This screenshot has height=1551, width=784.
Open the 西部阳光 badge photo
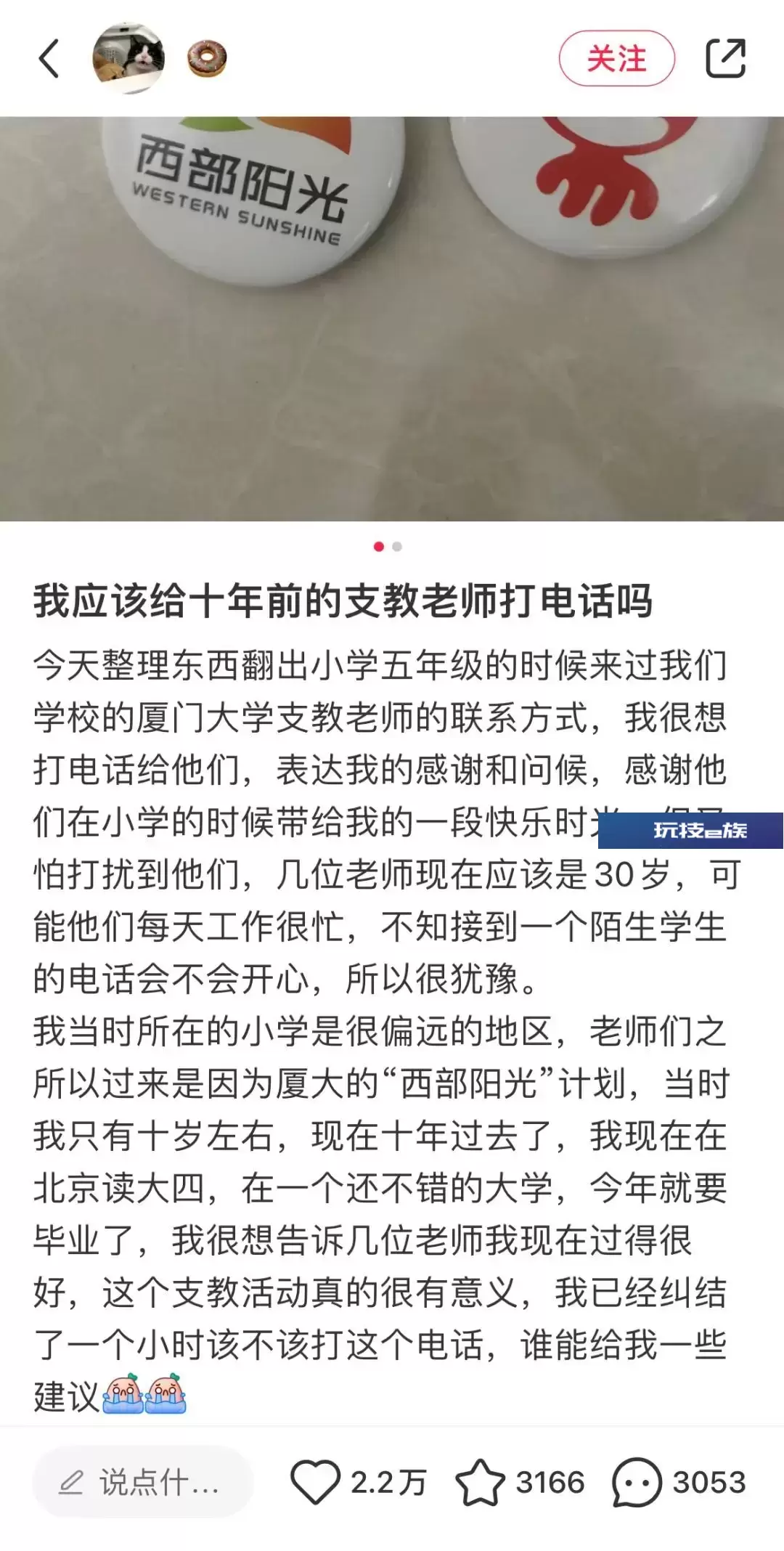click(392, 319)
